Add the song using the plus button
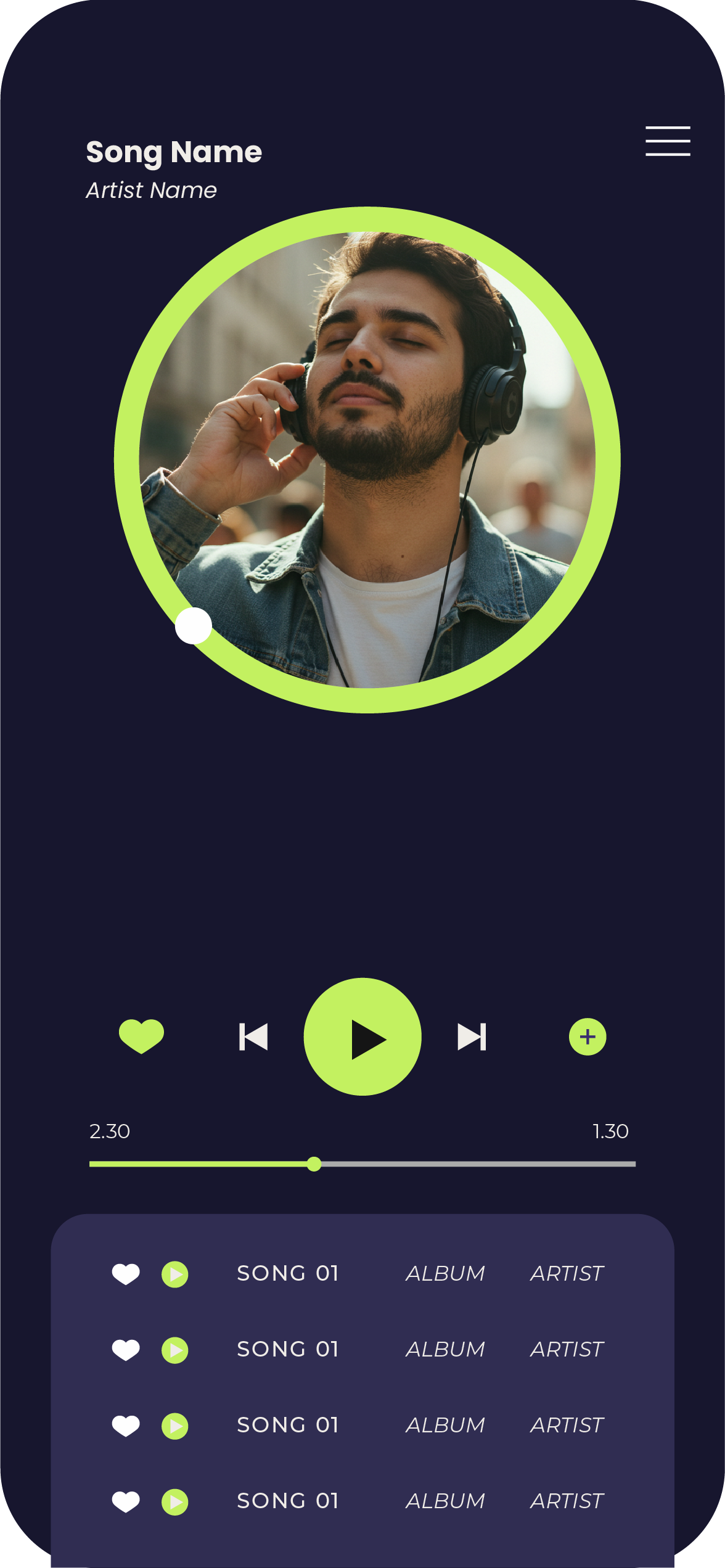The image size is (725, 1568). pos(587,1036)
